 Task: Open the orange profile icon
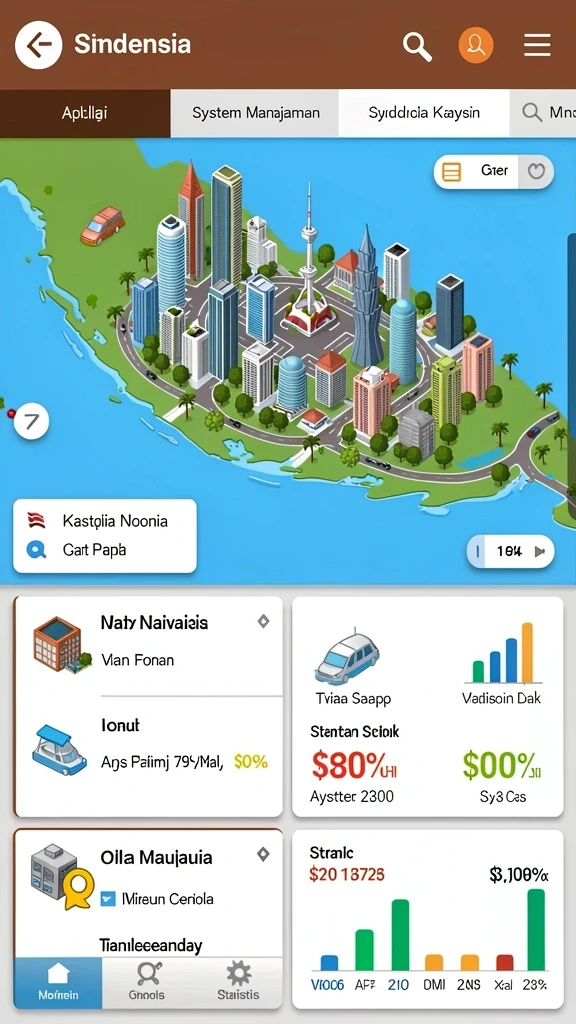[475, 45]
